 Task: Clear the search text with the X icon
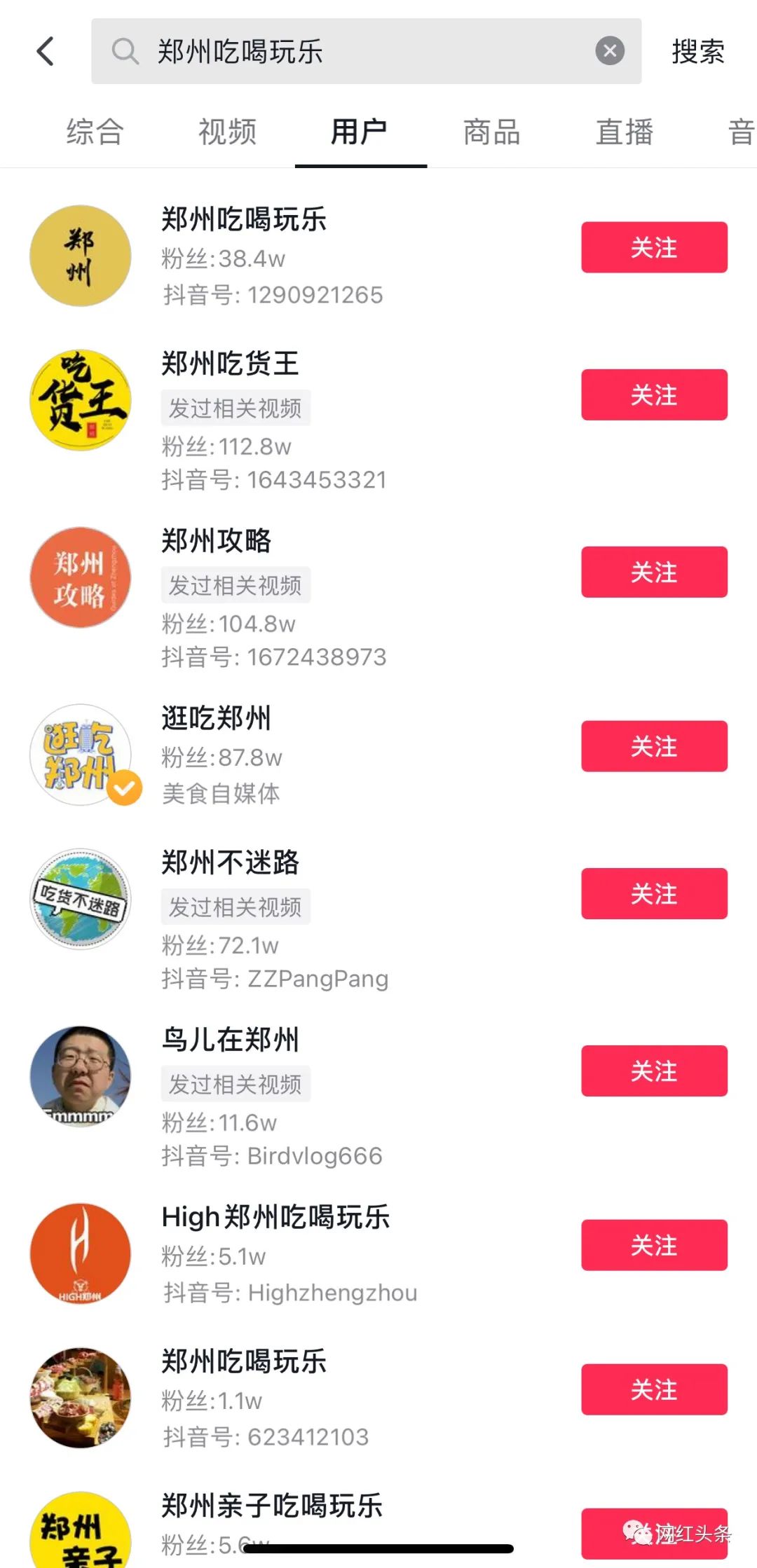(x=610, y=51)
